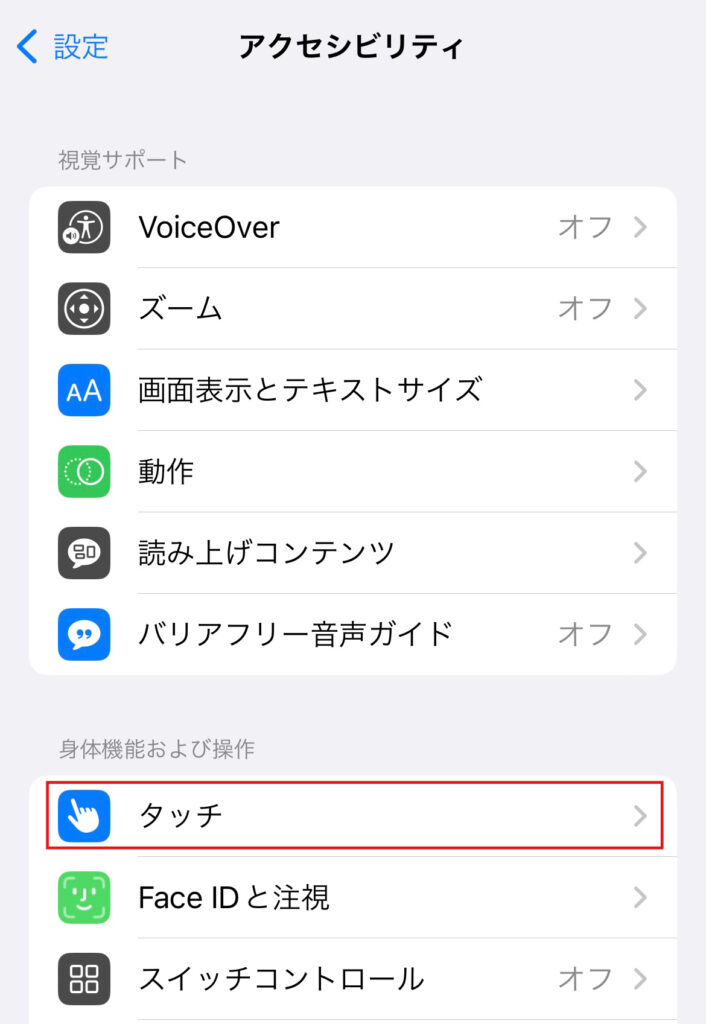This screenshot has height=1024, width=706.
Task: Open バリアフリー音声ガイド
Action: click(x=352, y=633)
